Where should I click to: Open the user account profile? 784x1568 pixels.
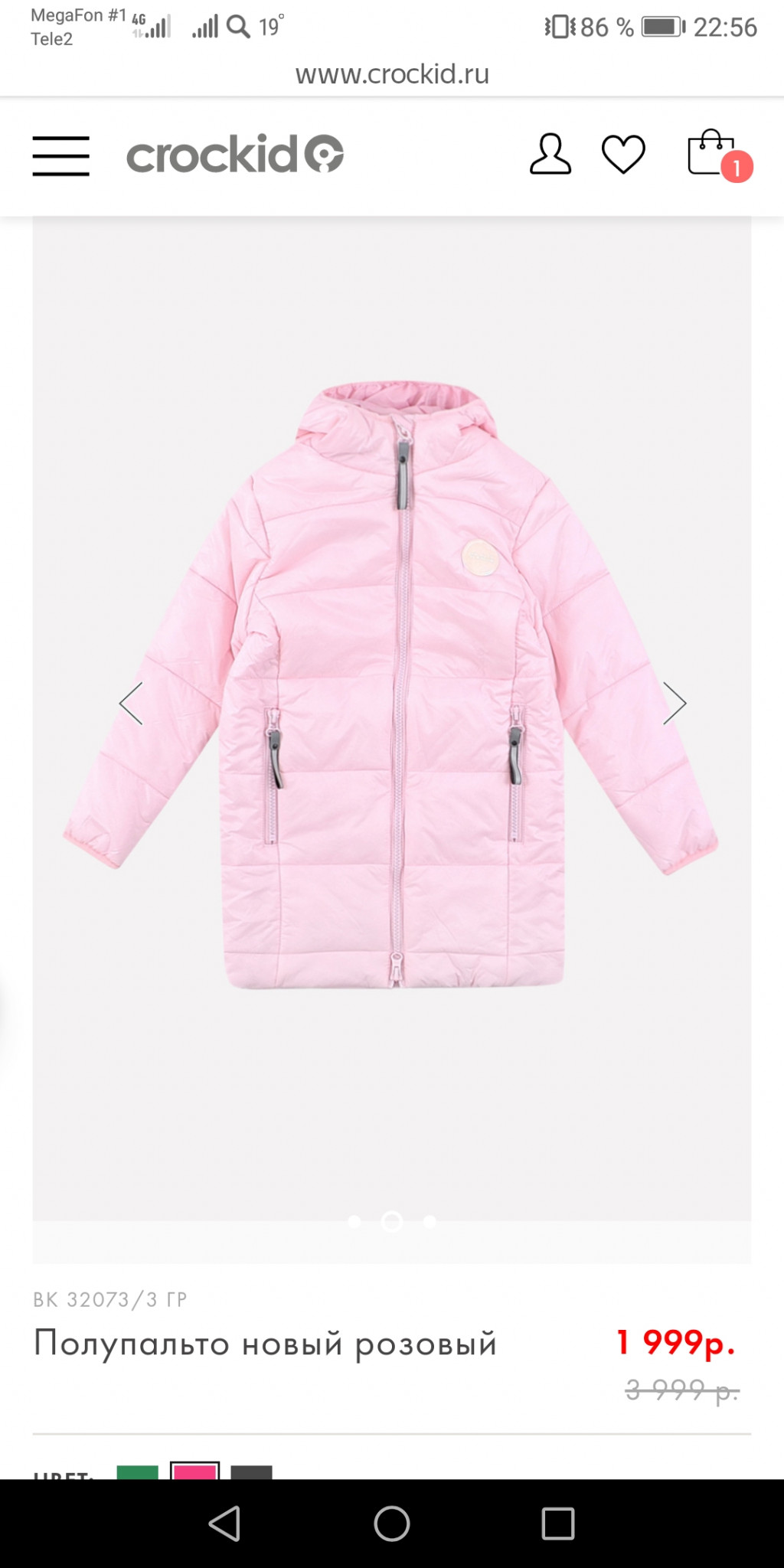tap(550, 155)
